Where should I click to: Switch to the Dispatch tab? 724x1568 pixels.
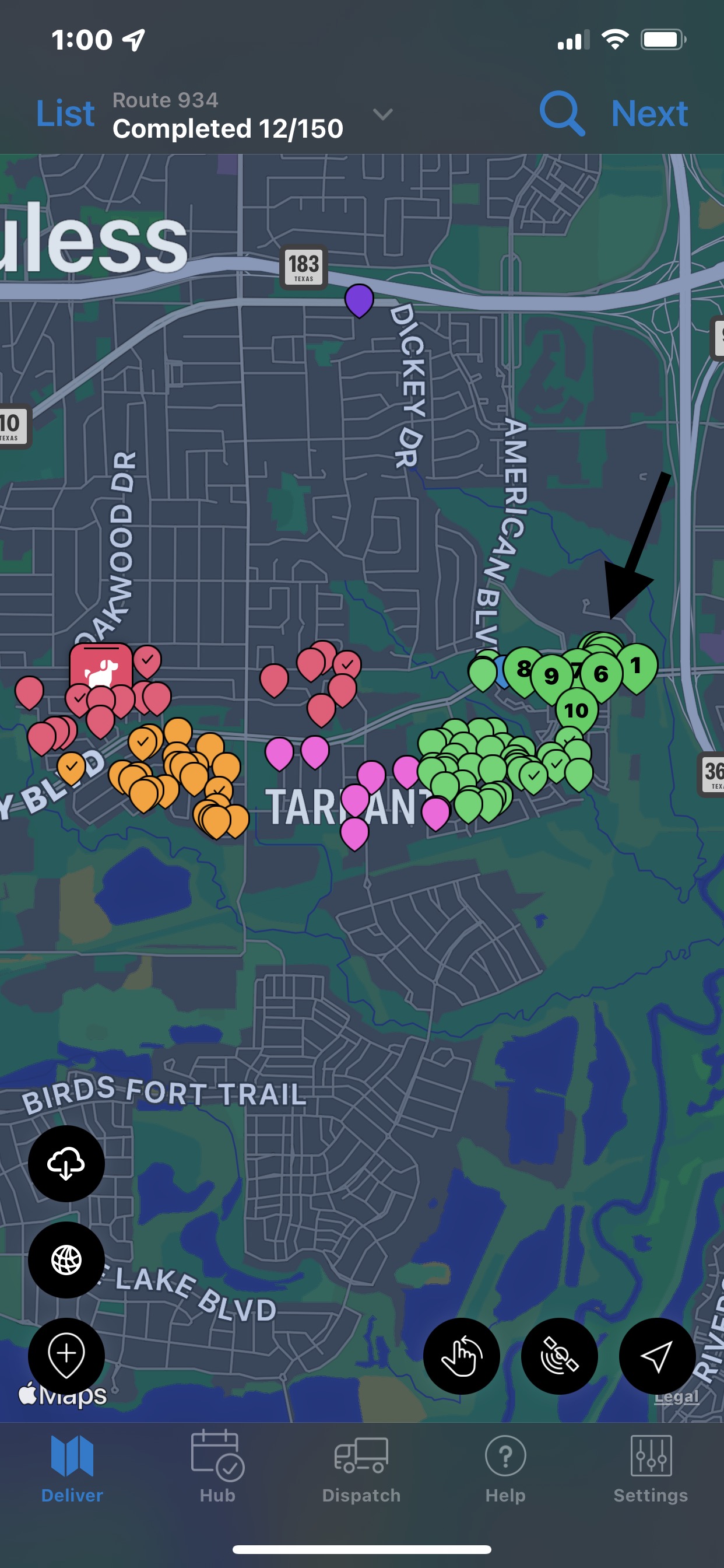pos(361,1467)
